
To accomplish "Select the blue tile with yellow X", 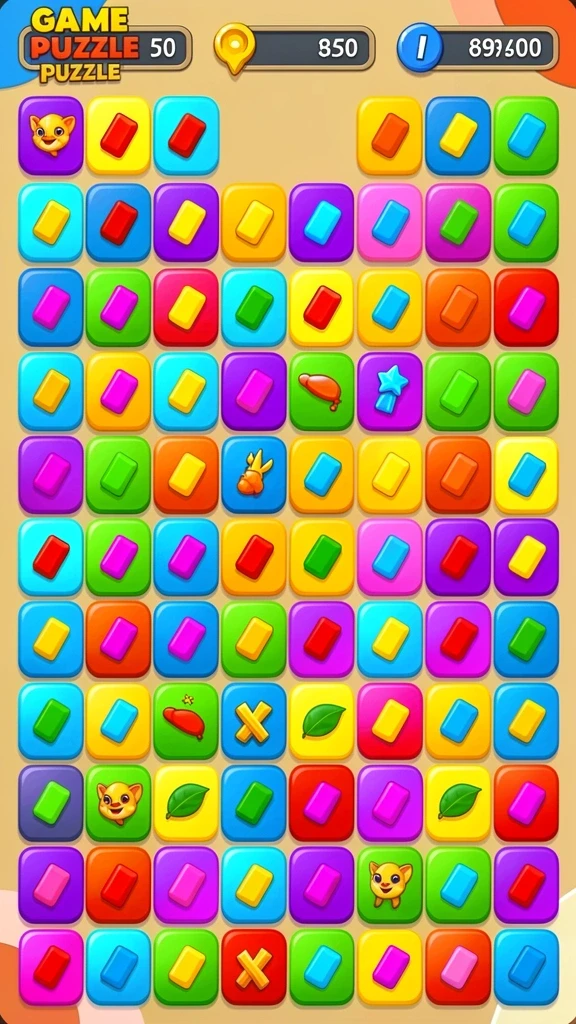I will click(x=254, y=722).
